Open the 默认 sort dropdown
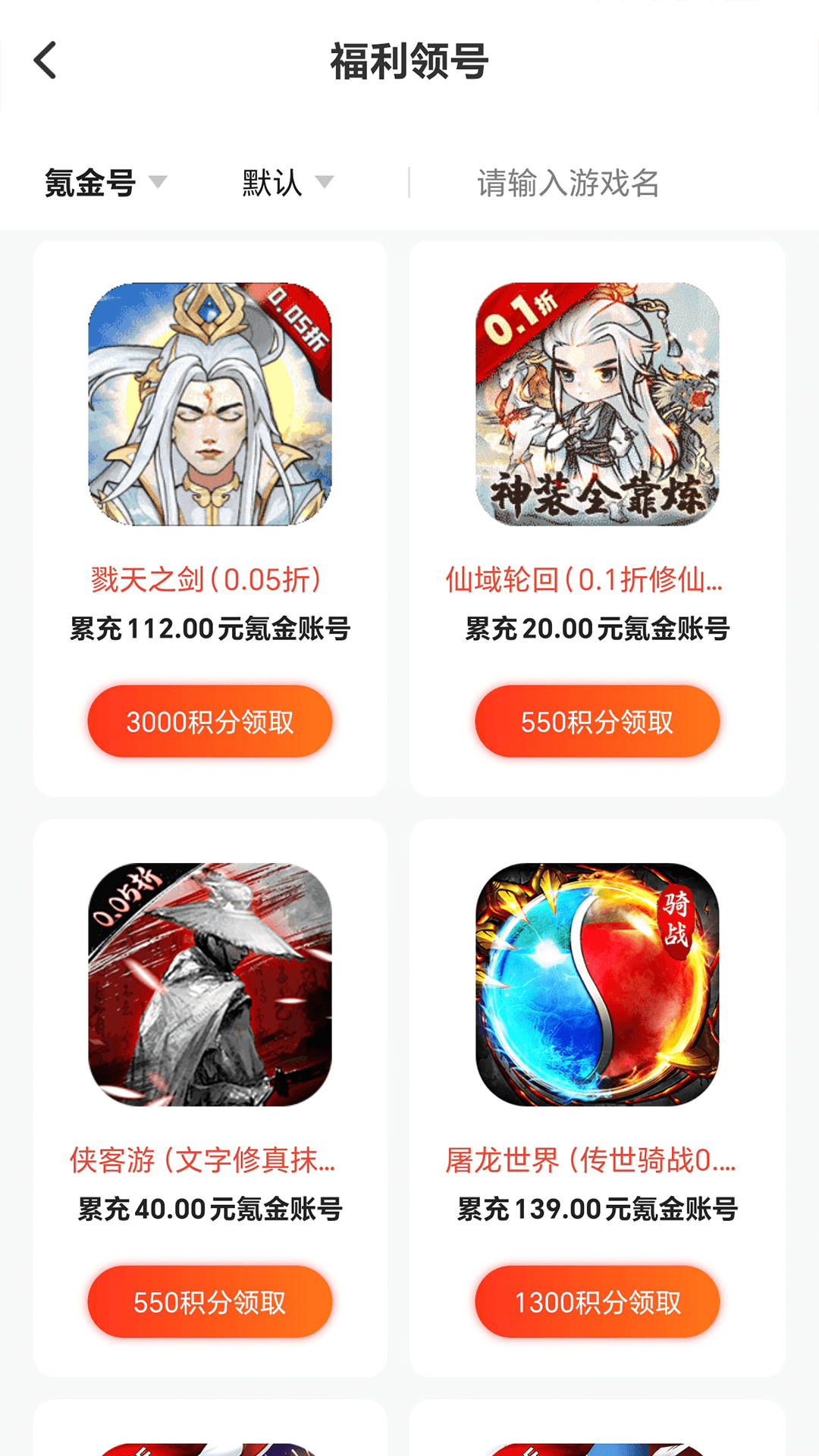 287,183
